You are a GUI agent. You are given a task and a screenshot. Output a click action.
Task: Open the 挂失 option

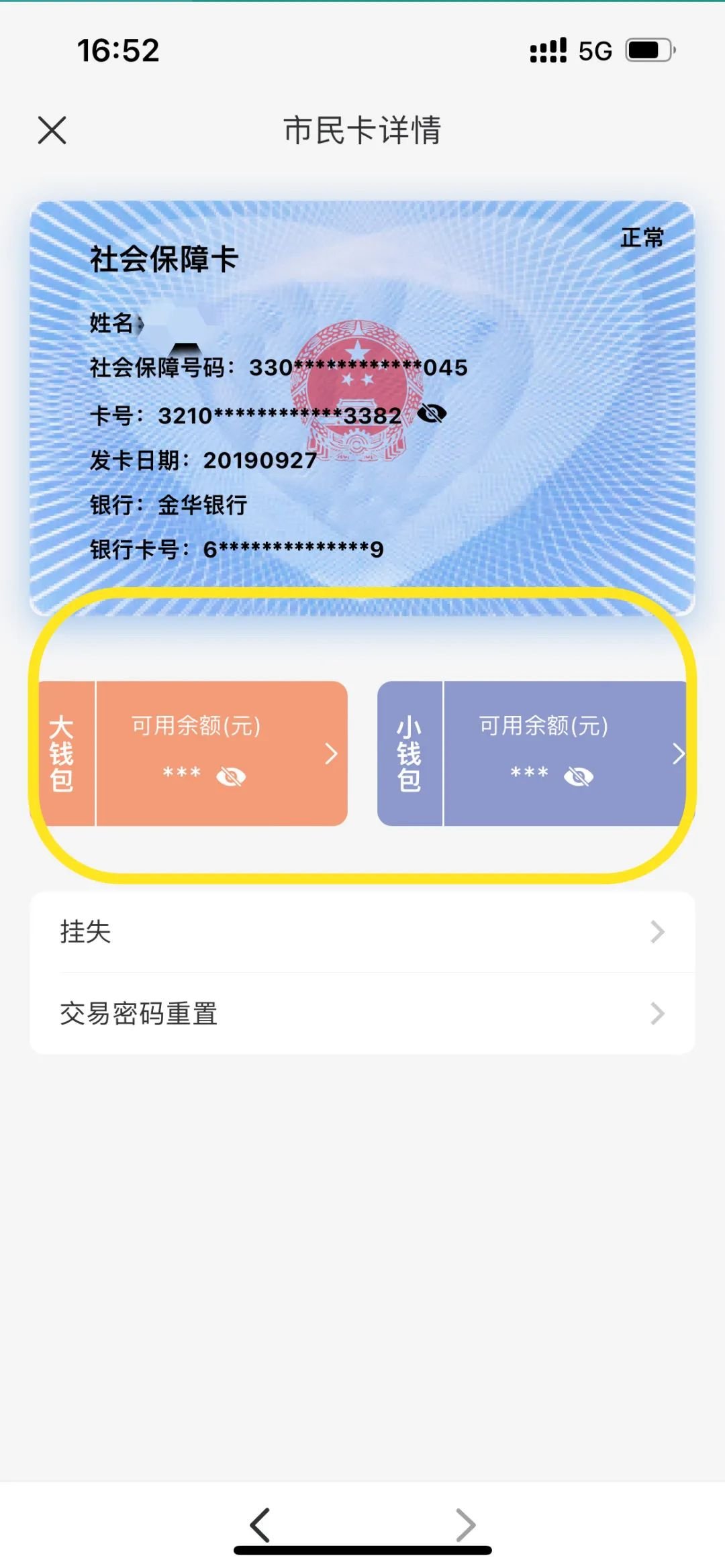362,932
